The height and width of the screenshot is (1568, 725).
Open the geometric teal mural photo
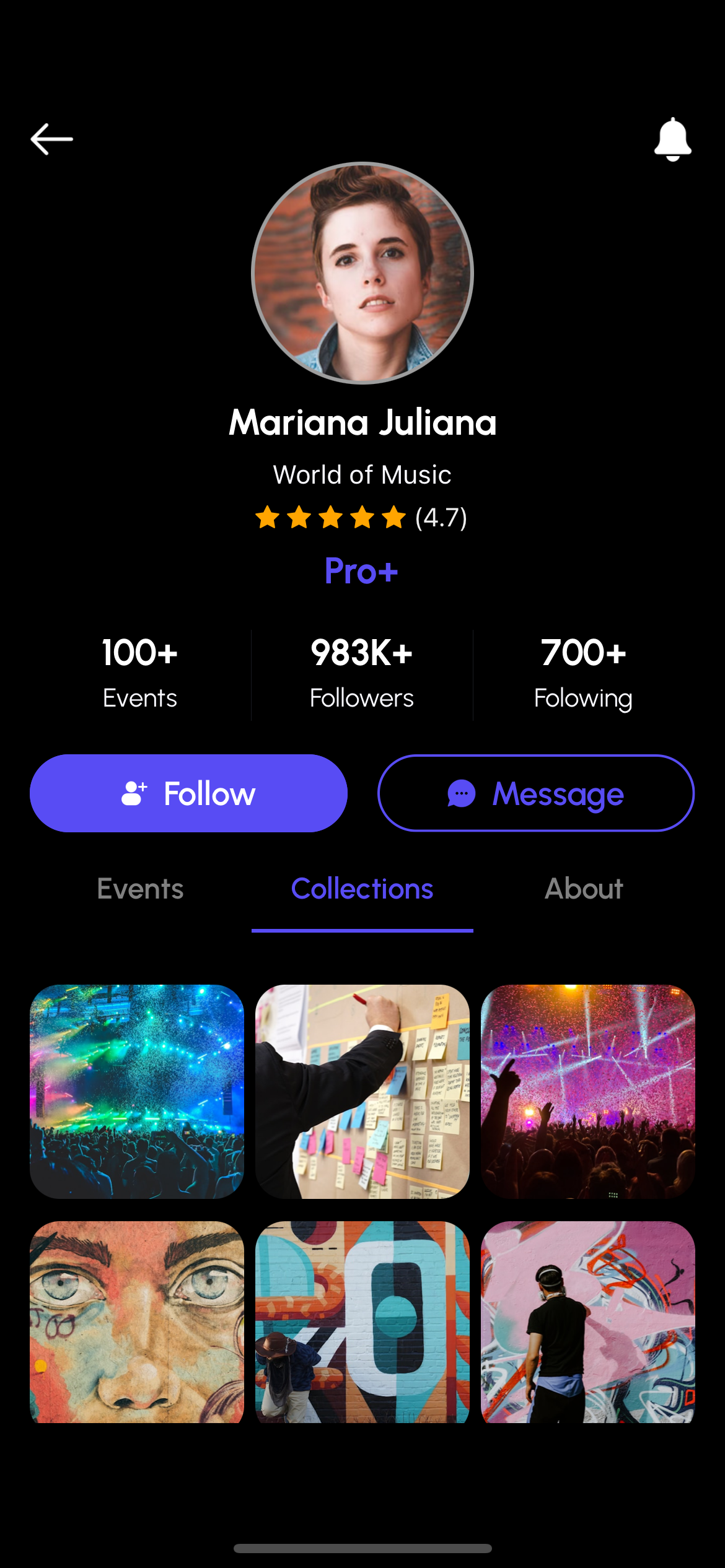pos(362,1322)
